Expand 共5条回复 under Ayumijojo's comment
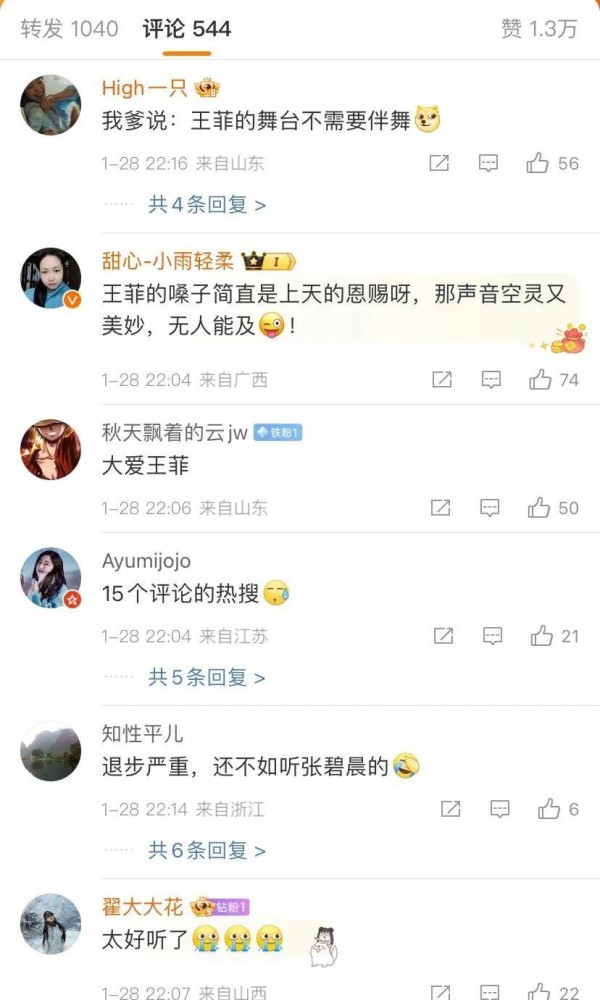This screenshot has width=600, height=1000. coord(207,678)
